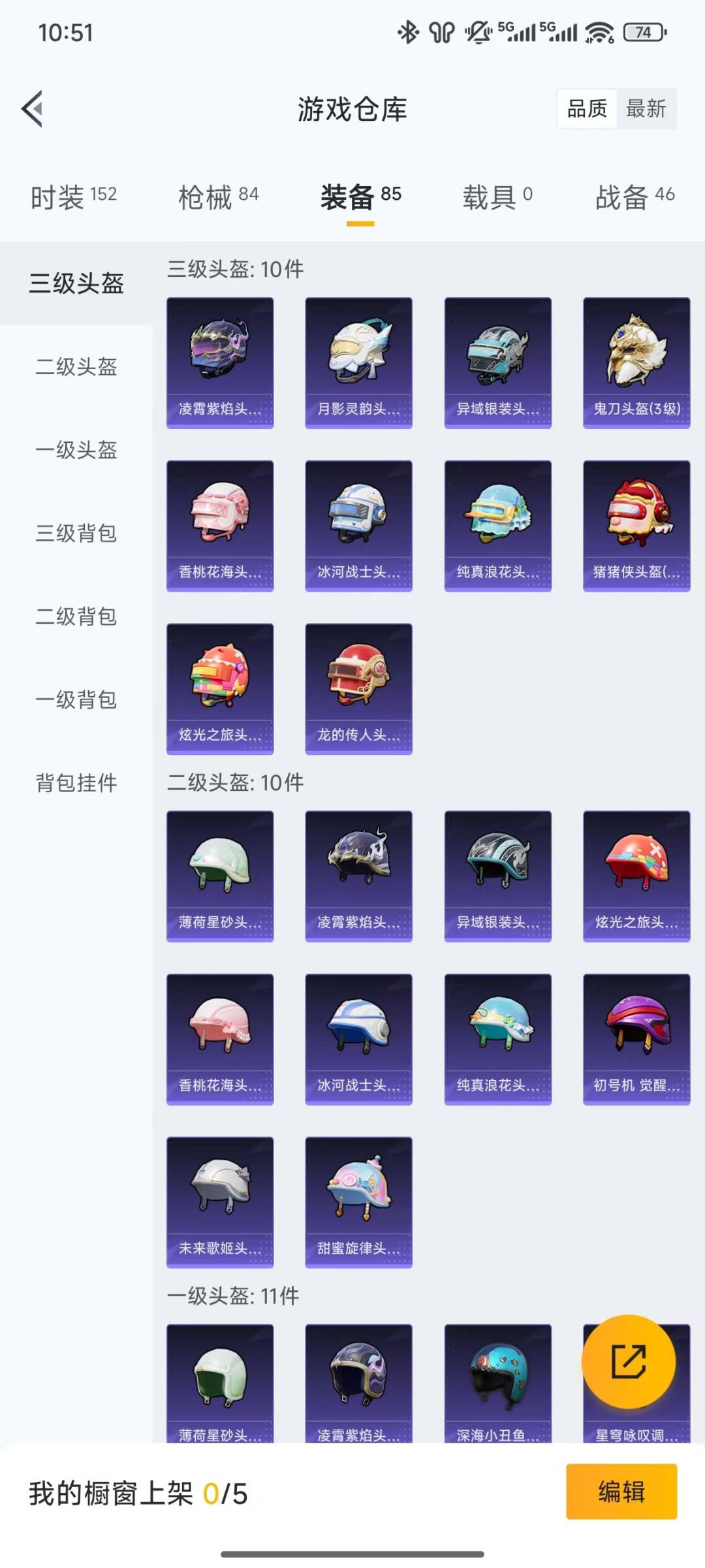This screenshot has height=1568, width=705.
Task: Tap the yellow floating share button
Action: tap(628, 1361)
